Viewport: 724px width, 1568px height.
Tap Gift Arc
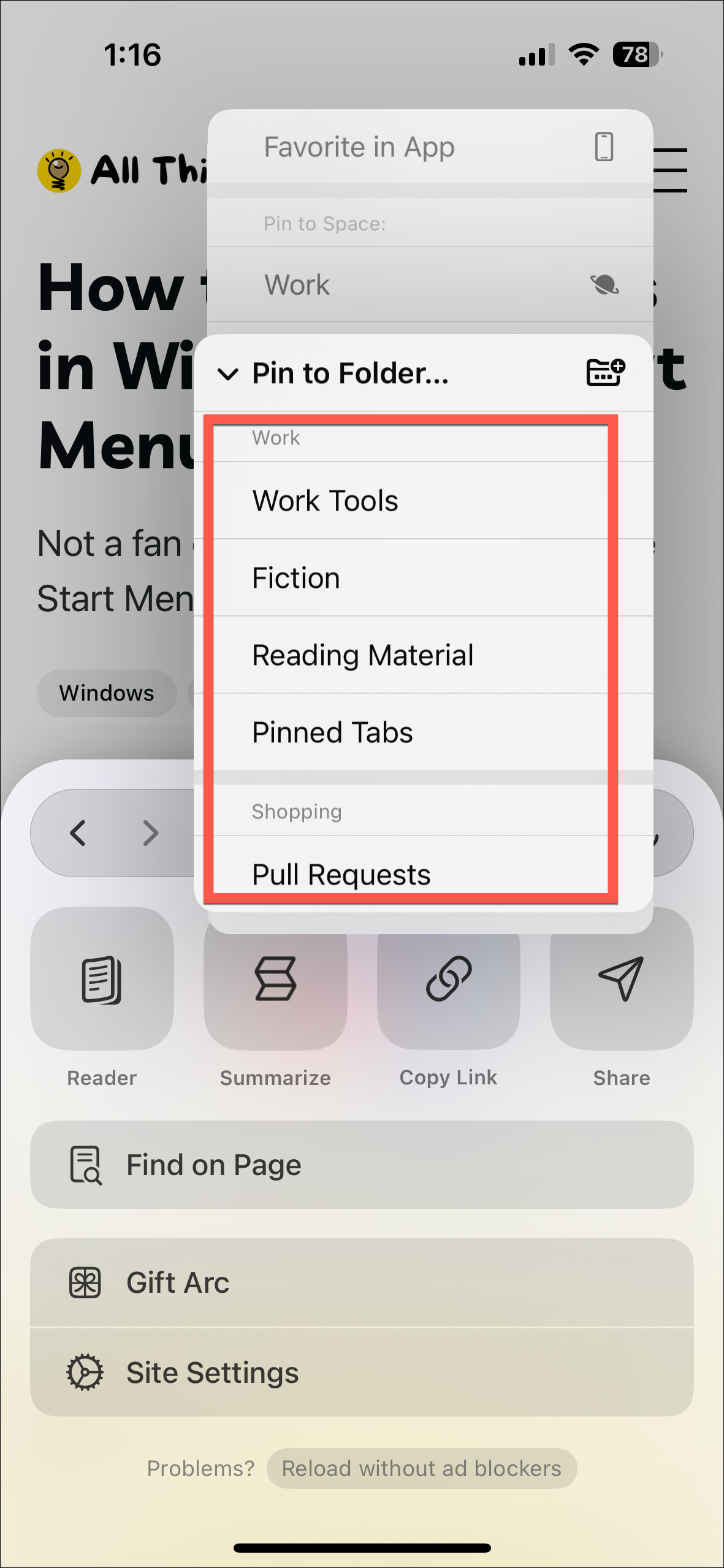[362, 1282]
